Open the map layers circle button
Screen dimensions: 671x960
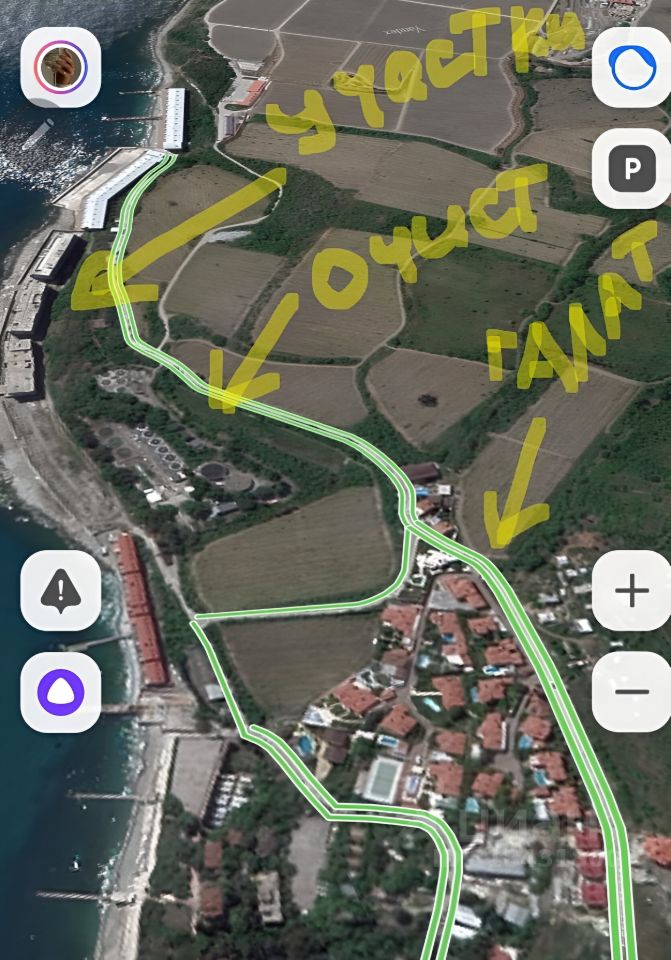631,67
